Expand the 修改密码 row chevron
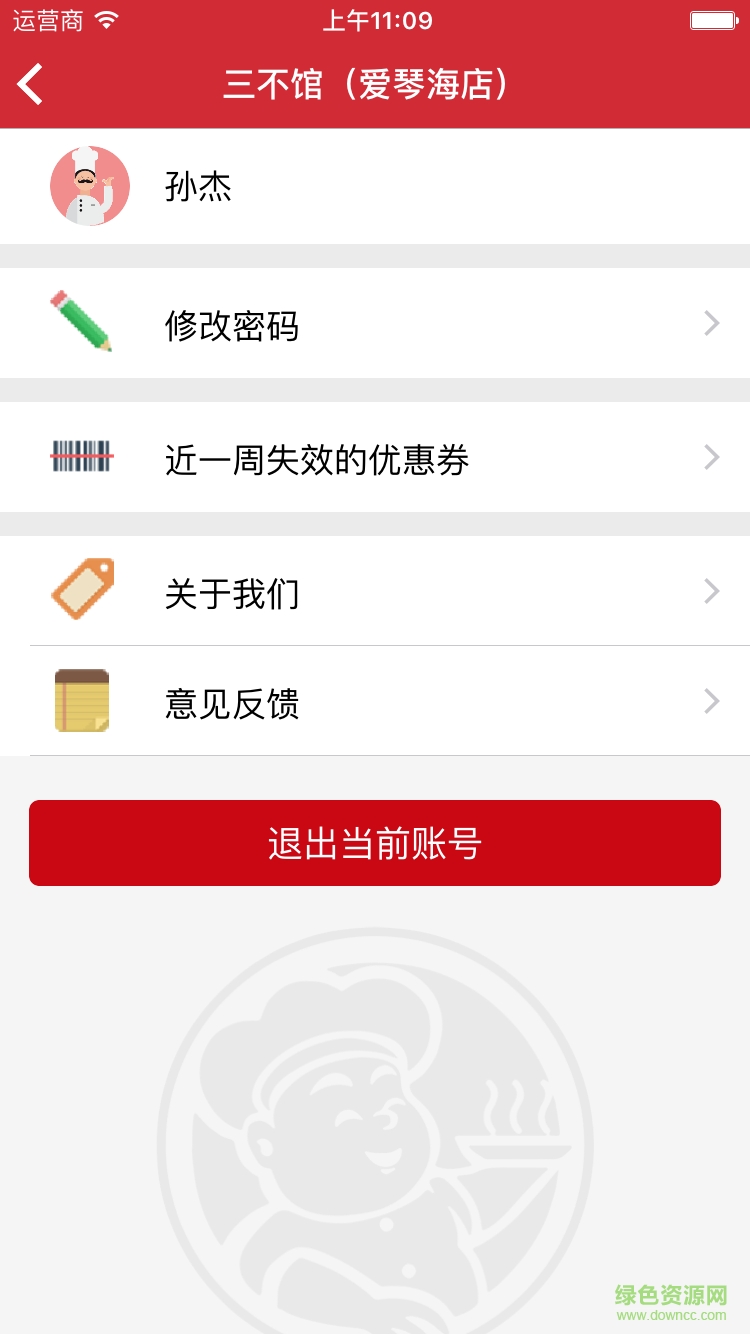750x1334 pixels. [711, 322]
